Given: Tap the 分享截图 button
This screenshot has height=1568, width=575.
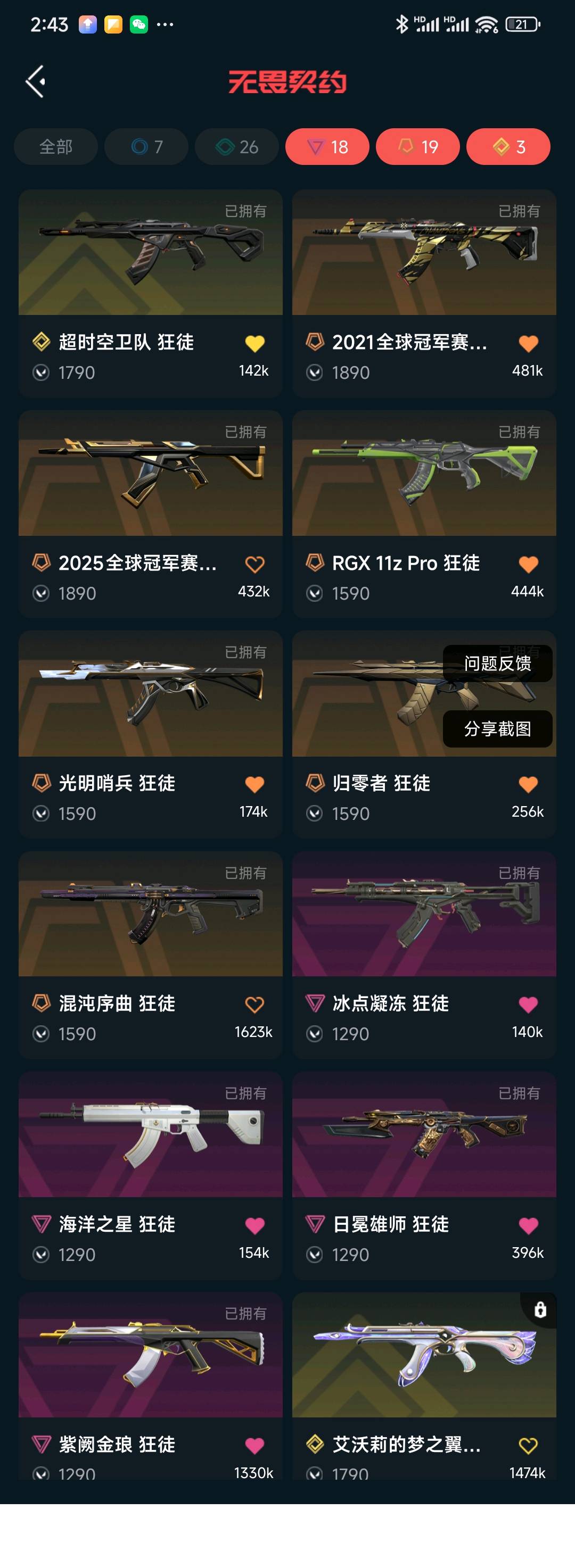Looking at the screenshot, I should 497,728.
